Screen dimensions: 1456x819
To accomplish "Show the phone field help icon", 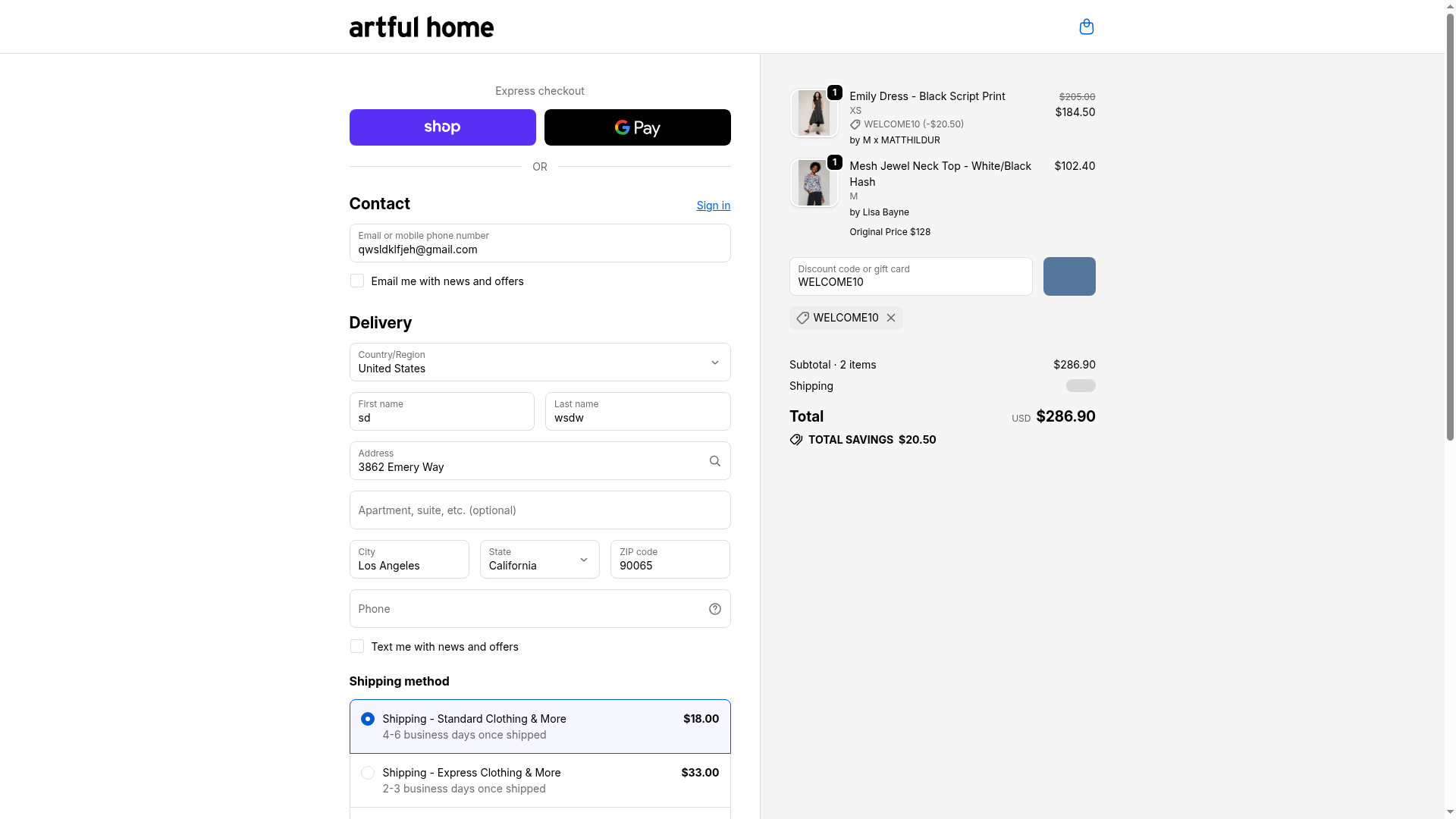I will pyautogui.click(x=714, y=609).
